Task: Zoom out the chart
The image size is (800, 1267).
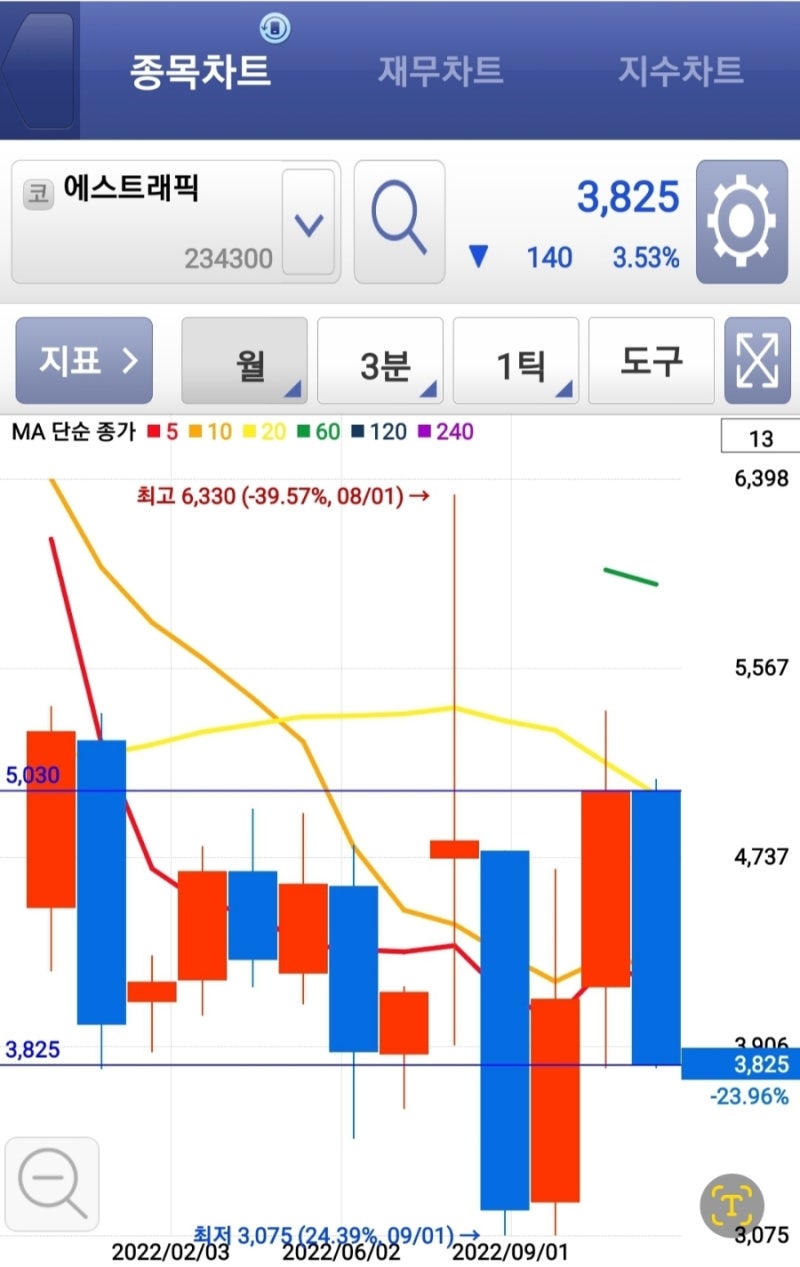Action: pos(52,1184)
